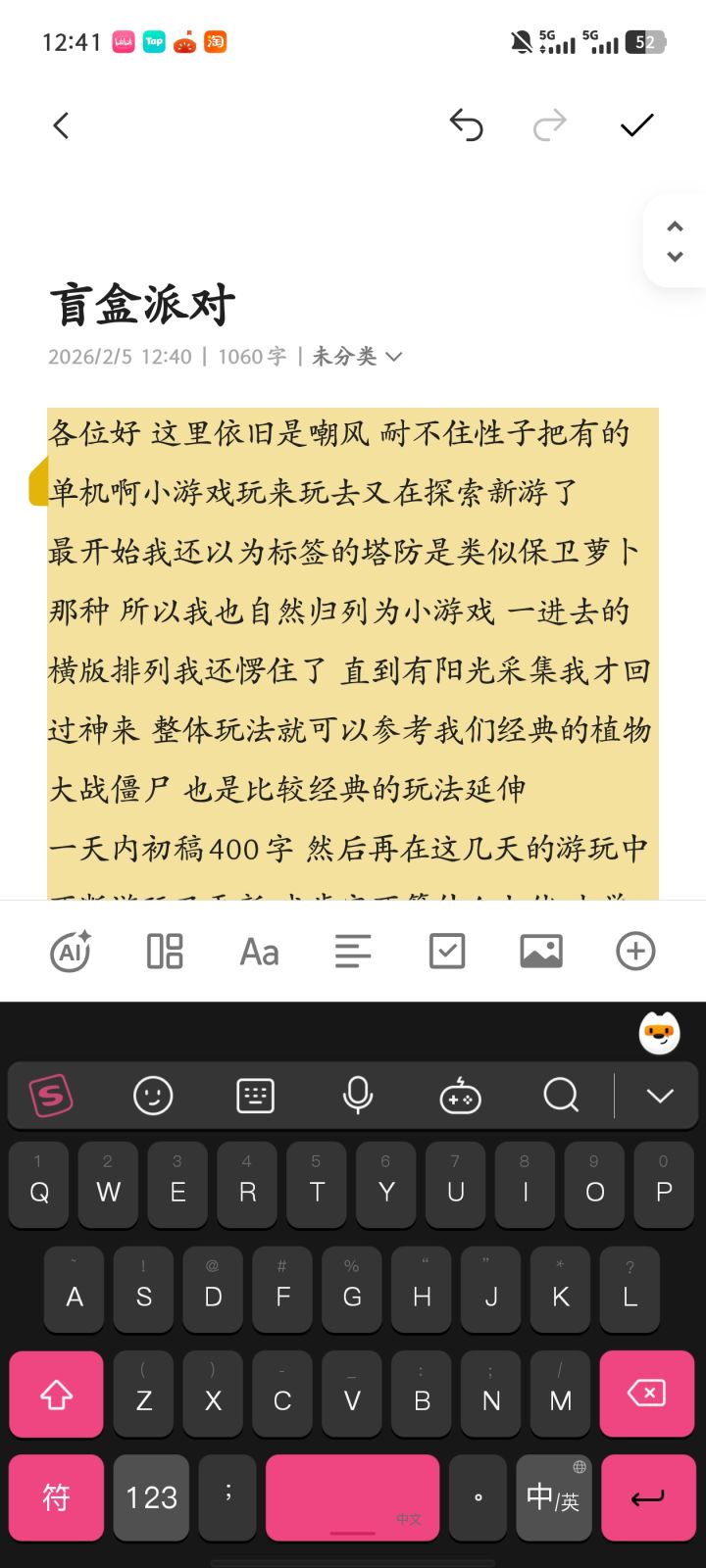The image size is (706, 1568).
Task: Expand upward using the floating up arrow
Action: (x=674, y=226)
